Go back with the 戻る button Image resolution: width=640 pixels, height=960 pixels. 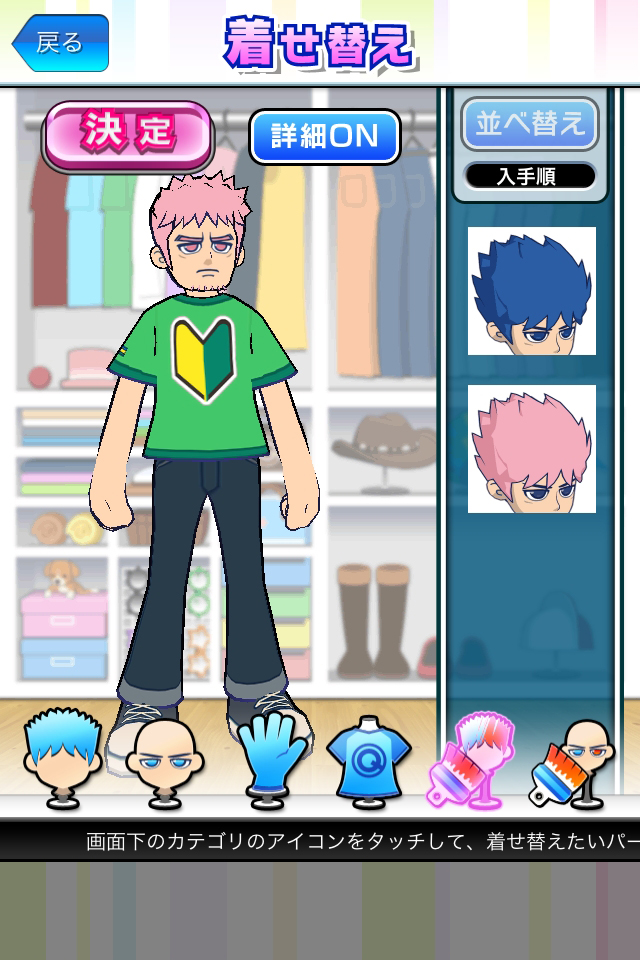[60, 43]
